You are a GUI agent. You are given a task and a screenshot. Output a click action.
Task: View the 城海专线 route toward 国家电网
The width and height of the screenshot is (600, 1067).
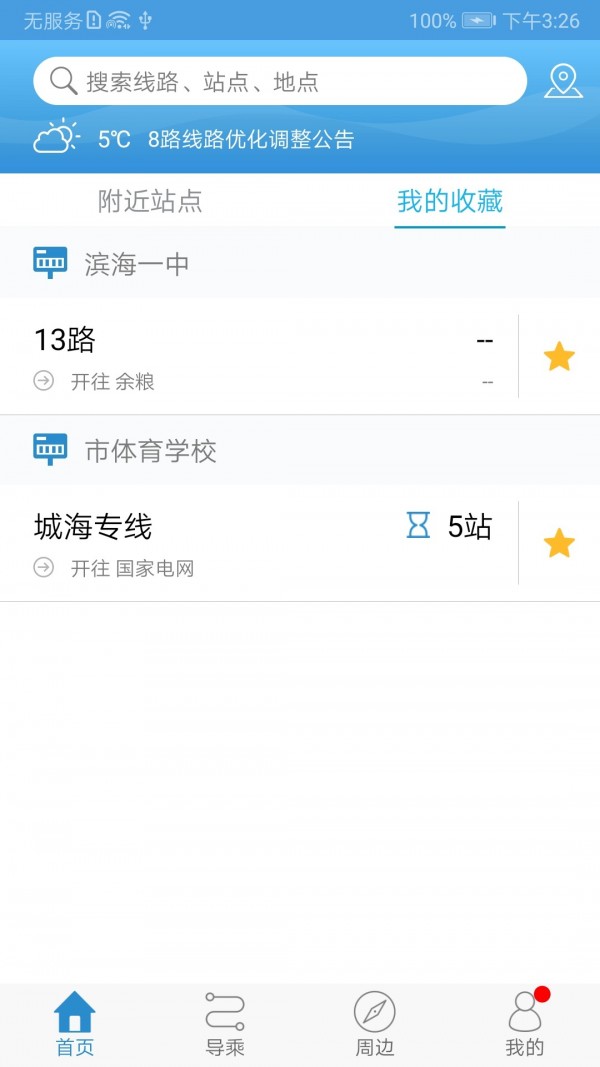pos(260,543)
